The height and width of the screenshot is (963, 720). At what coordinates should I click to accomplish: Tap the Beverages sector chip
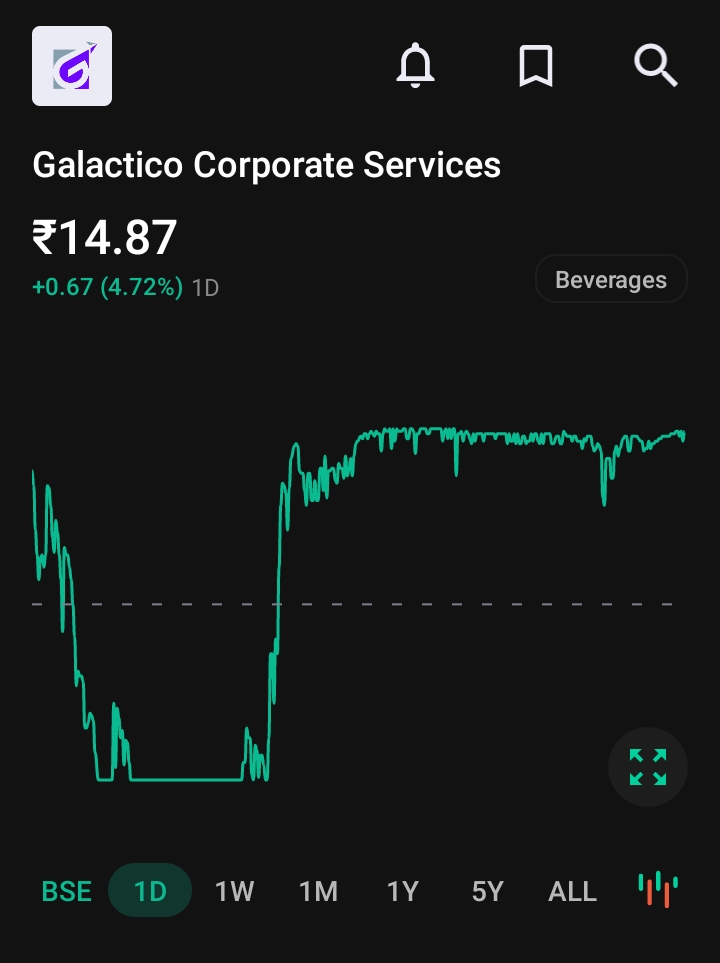[611, 279]
